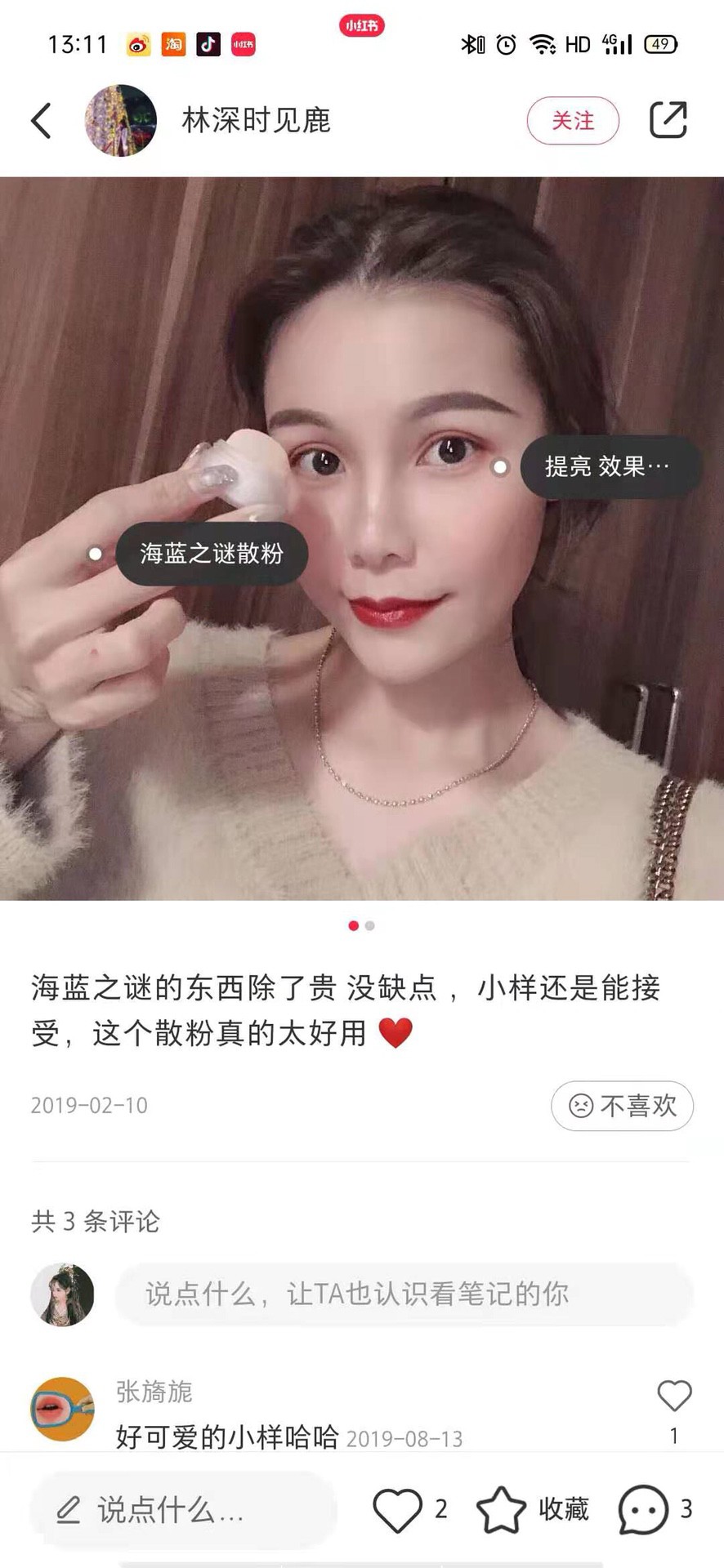Open 张旖旎's profile picture
This screenshot has height=1568, width=724.
[63, 1409]
